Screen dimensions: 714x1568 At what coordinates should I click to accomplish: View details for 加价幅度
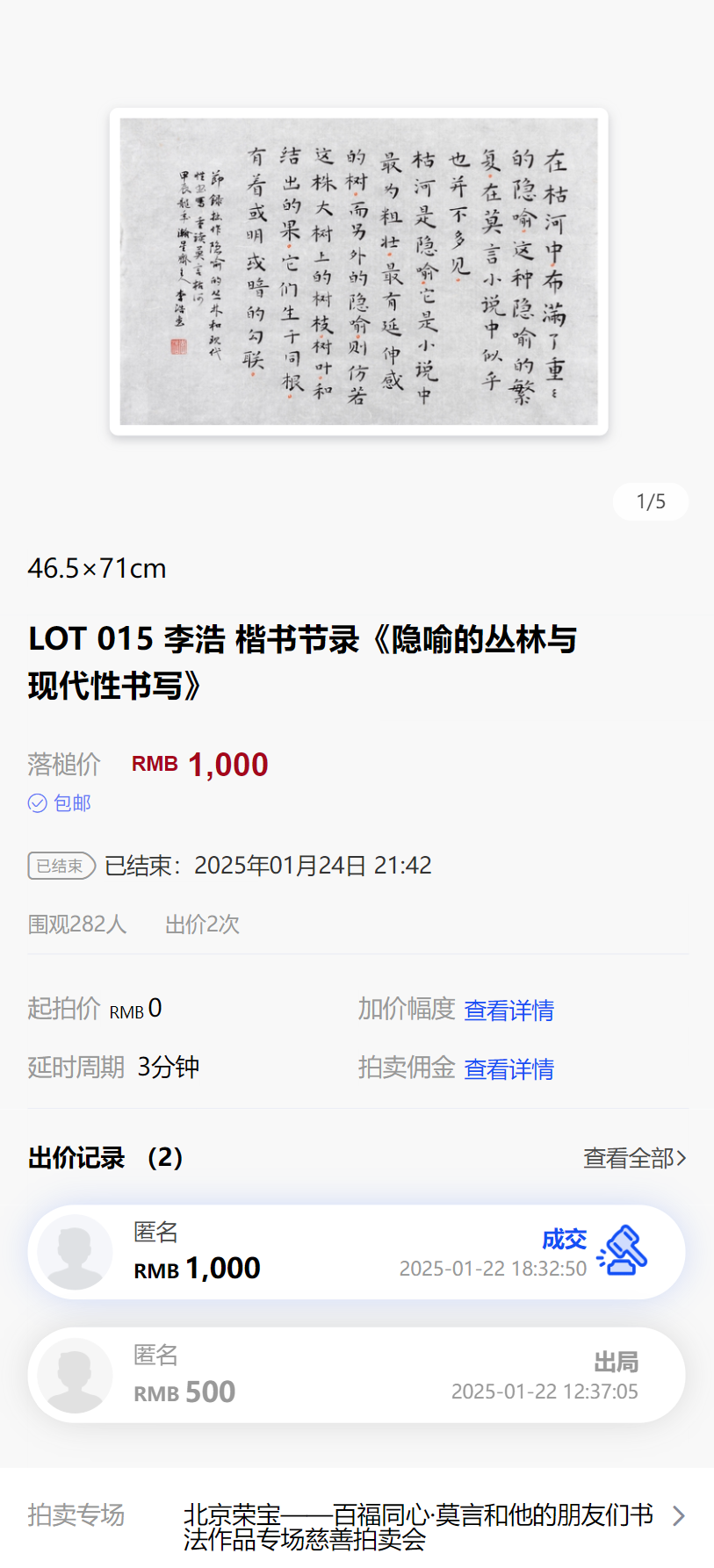(x=508, y=1011)
